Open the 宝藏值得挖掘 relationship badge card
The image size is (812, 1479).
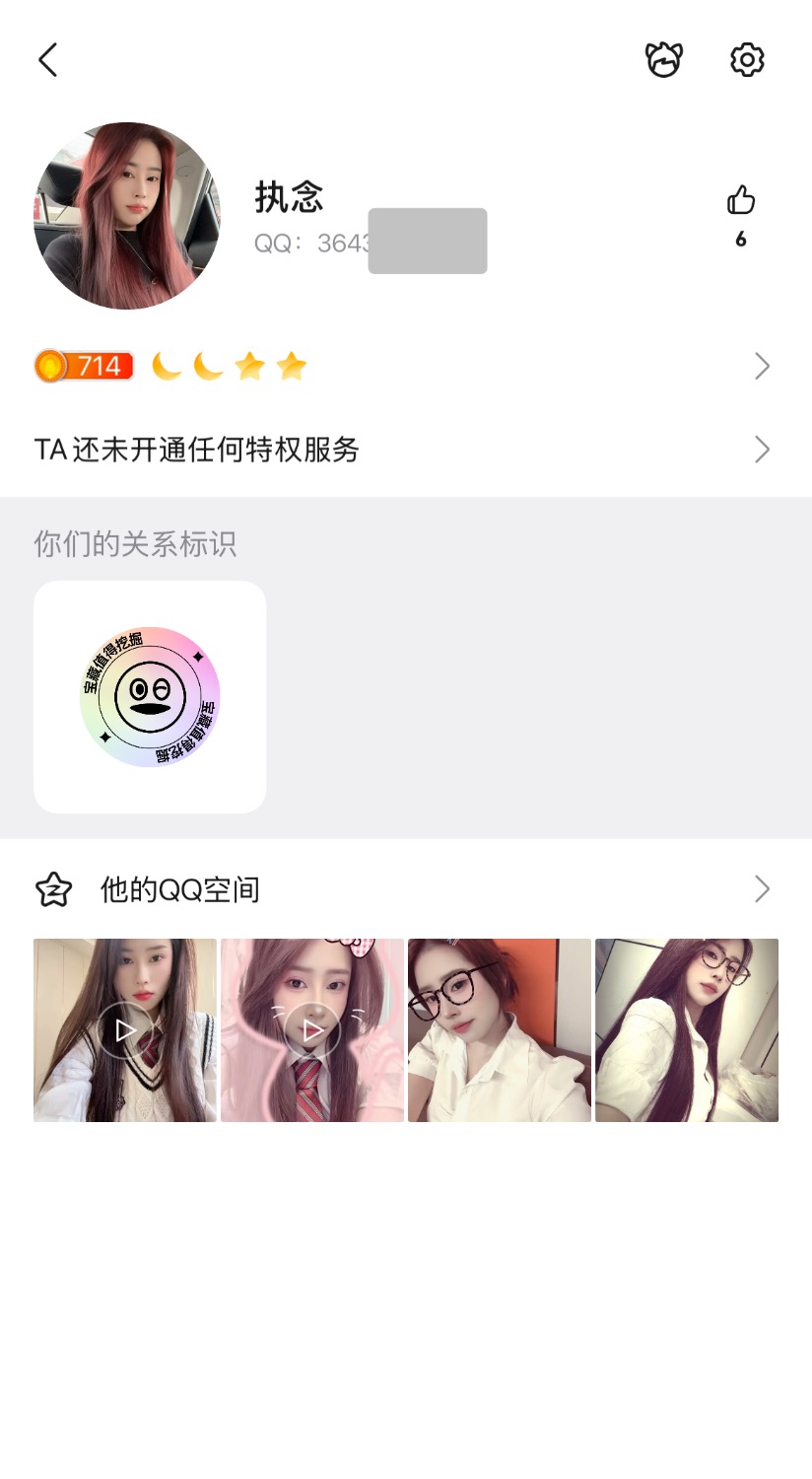pyautogui.click(x=150, y=697)
